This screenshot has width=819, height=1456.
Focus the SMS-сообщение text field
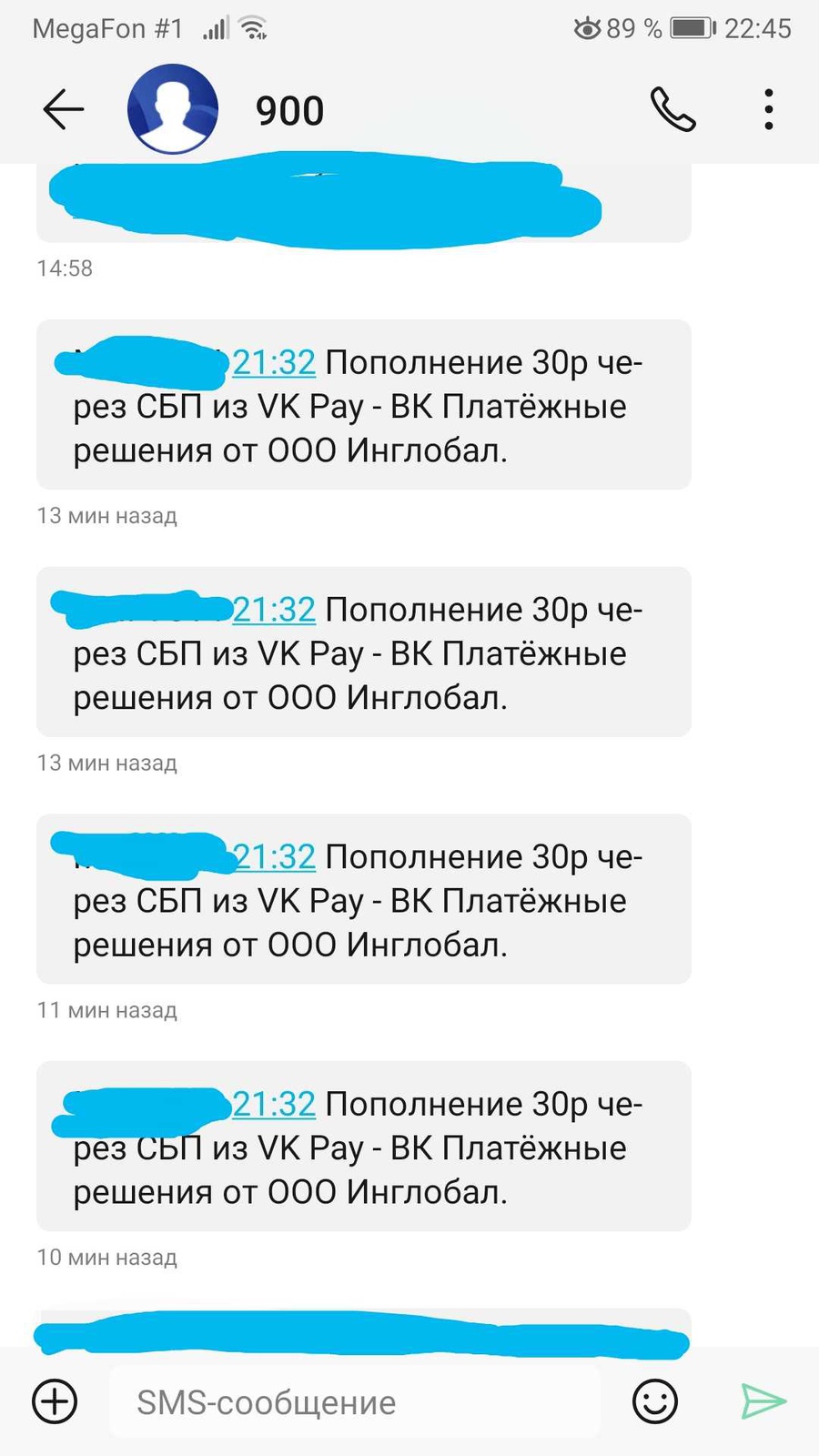(355, 1402)
